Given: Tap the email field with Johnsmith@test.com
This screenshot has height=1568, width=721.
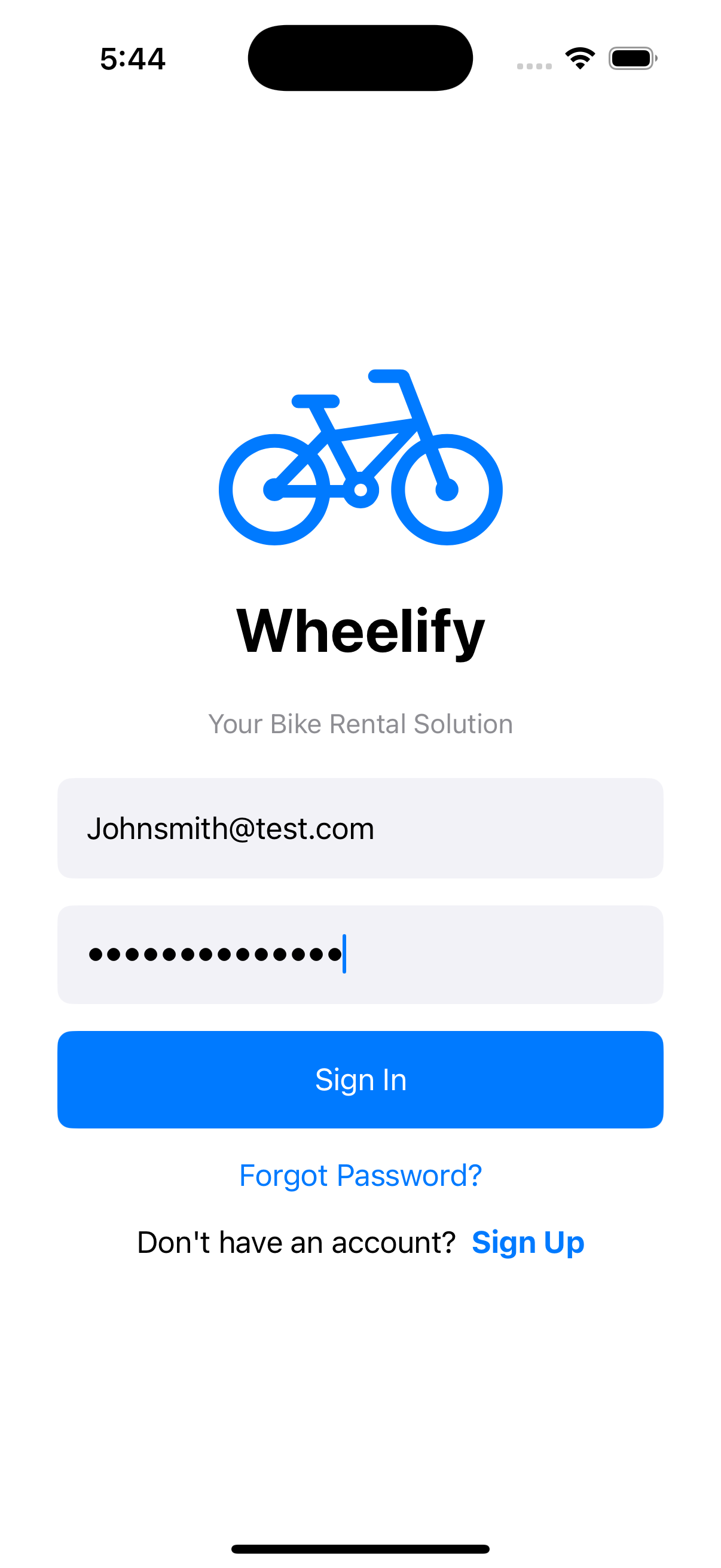Looking at the screenshot, I should [x=360, y=828].
